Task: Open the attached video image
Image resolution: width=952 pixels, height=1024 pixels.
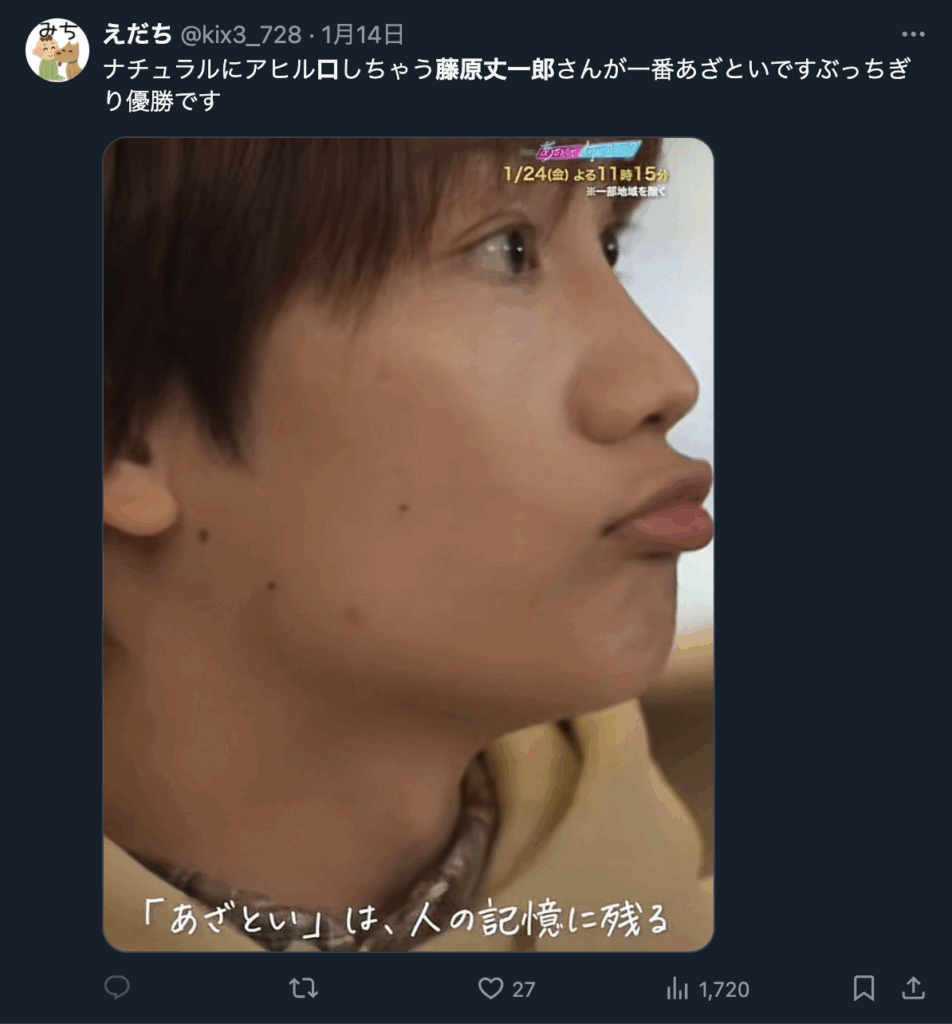Action: [x=408, y=544]
